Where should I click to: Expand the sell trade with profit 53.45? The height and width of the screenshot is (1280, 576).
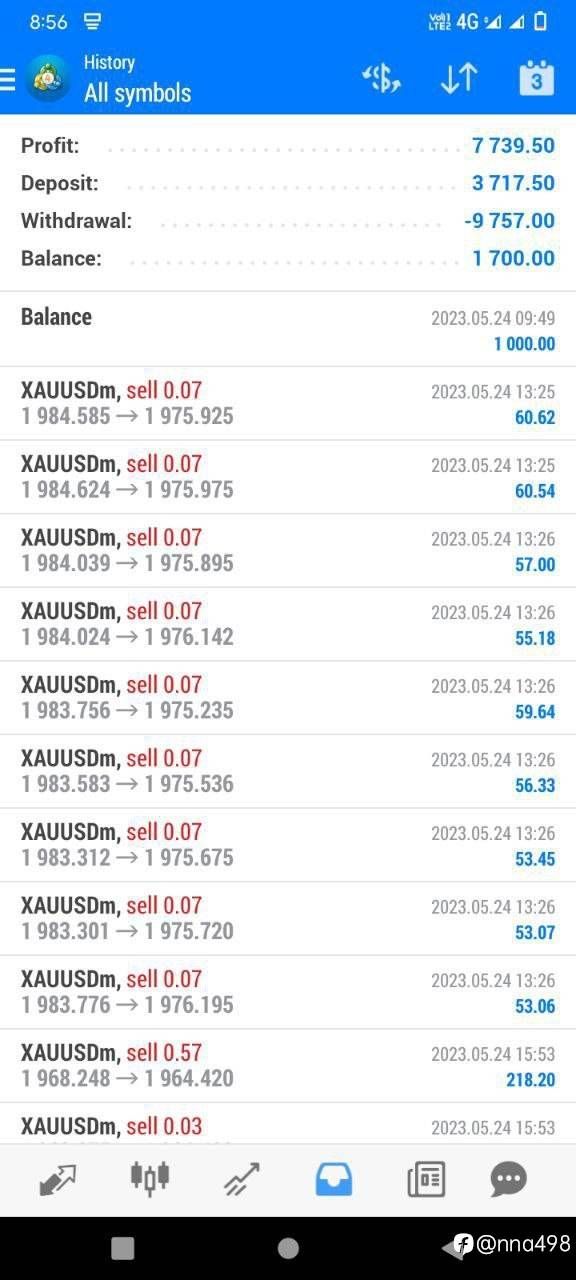(x=288, y=845)
